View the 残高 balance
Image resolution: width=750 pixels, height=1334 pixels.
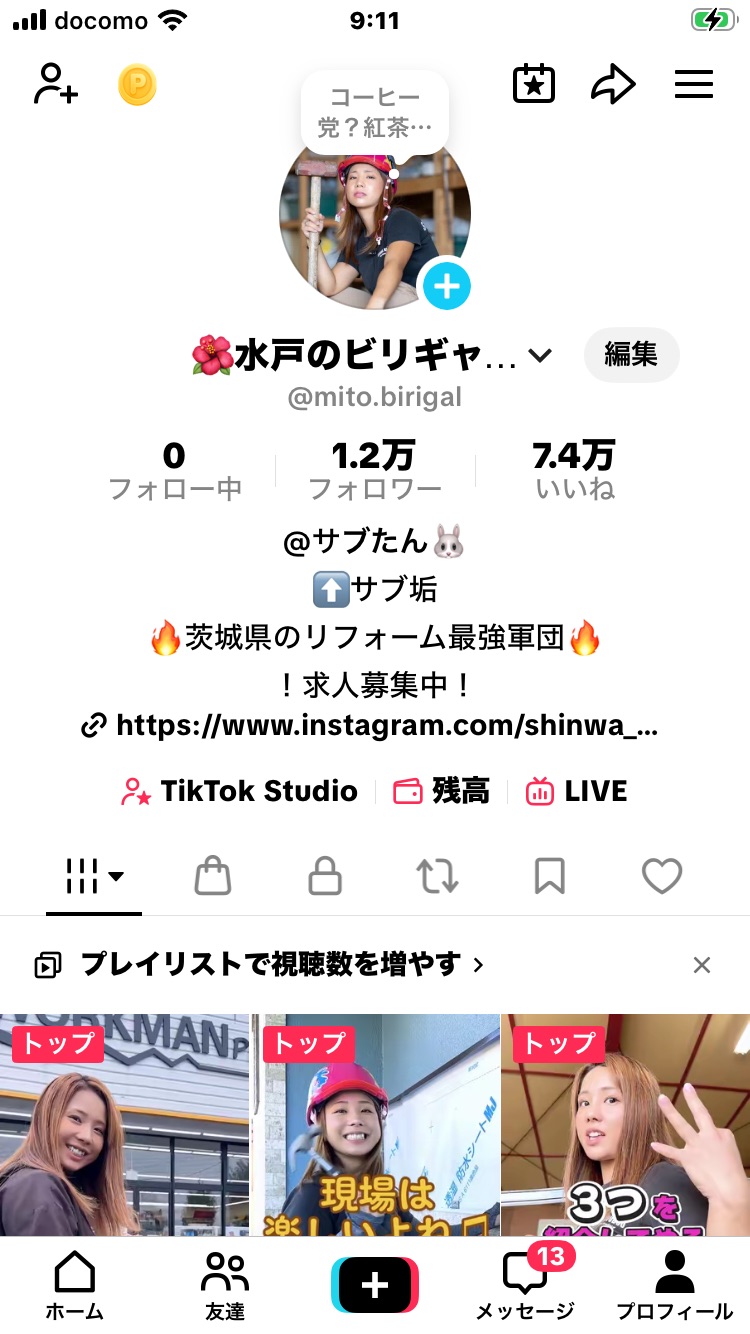[x=442, y=791]
